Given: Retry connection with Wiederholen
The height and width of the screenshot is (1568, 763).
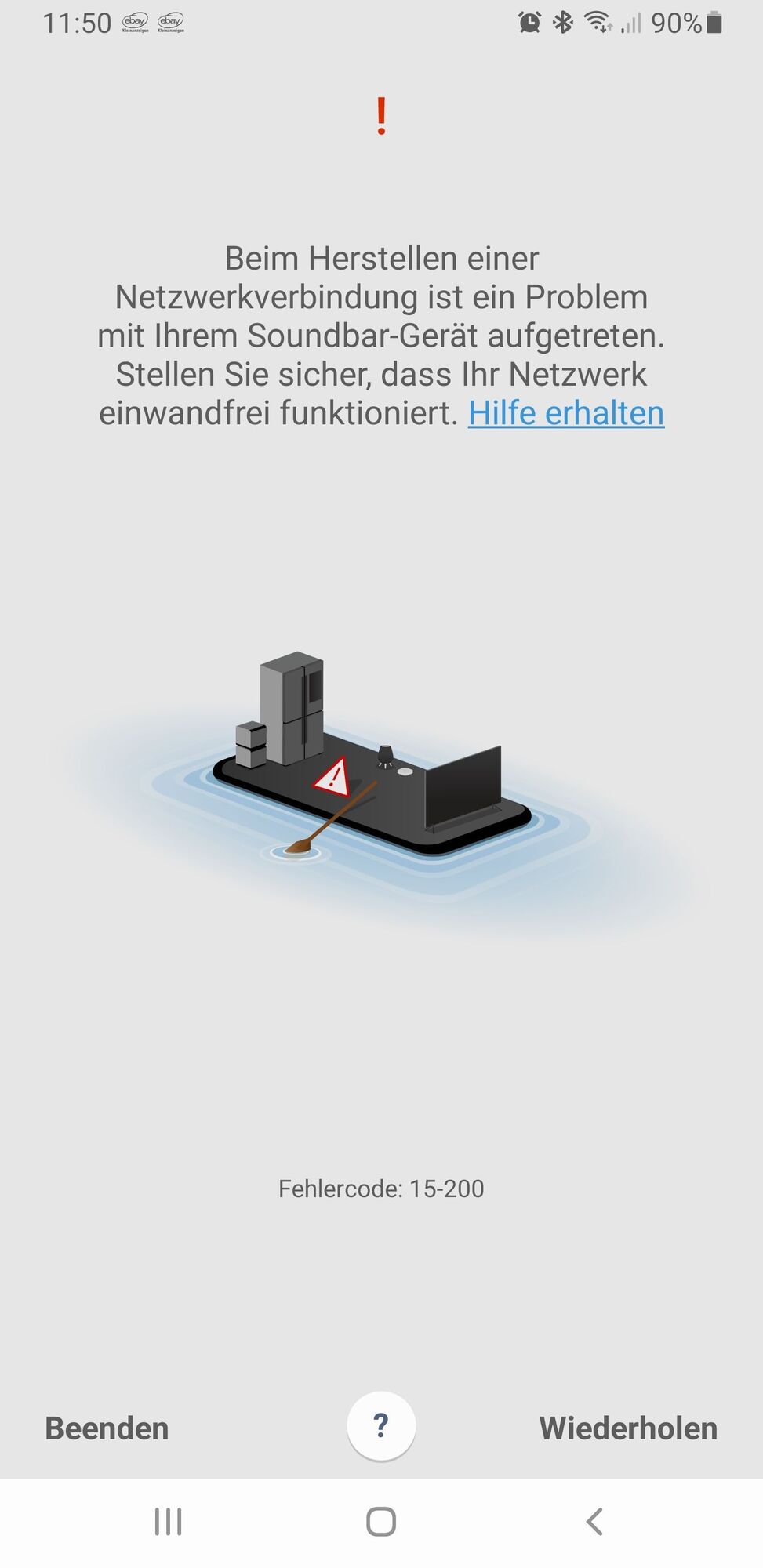Looking at the screenshot, I should coord(627,1428).
